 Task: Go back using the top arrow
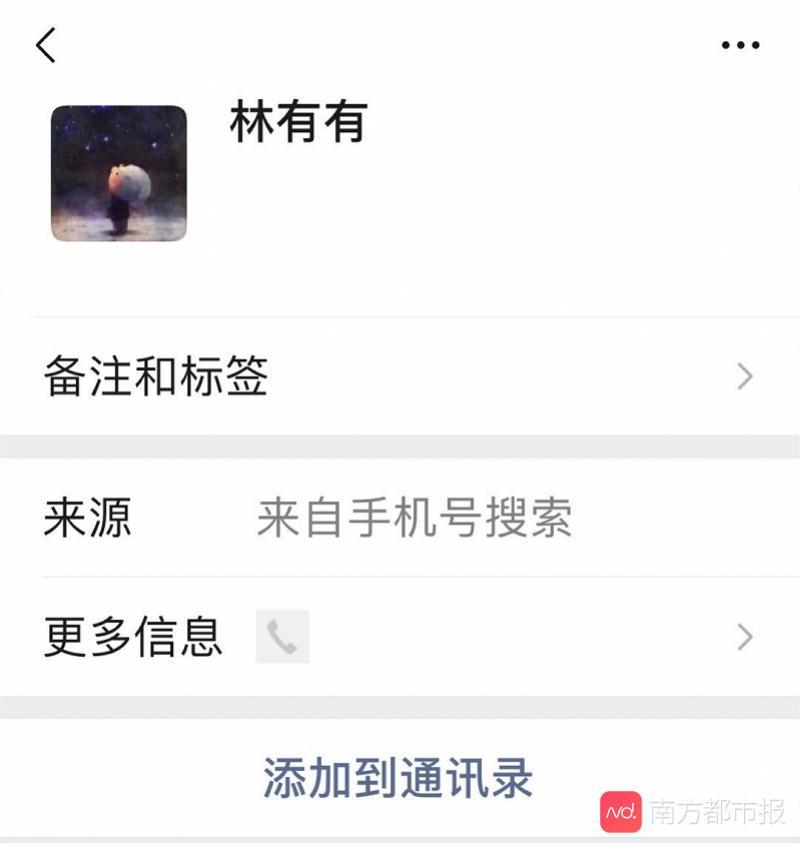[x=46, y=45]
